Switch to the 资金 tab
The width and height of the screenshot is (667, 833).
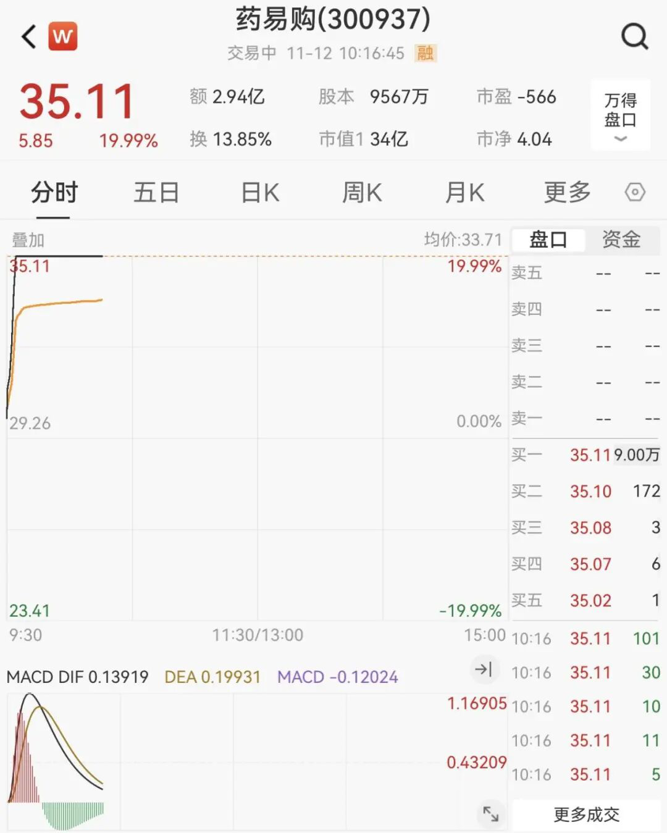[x=621, y=240]
